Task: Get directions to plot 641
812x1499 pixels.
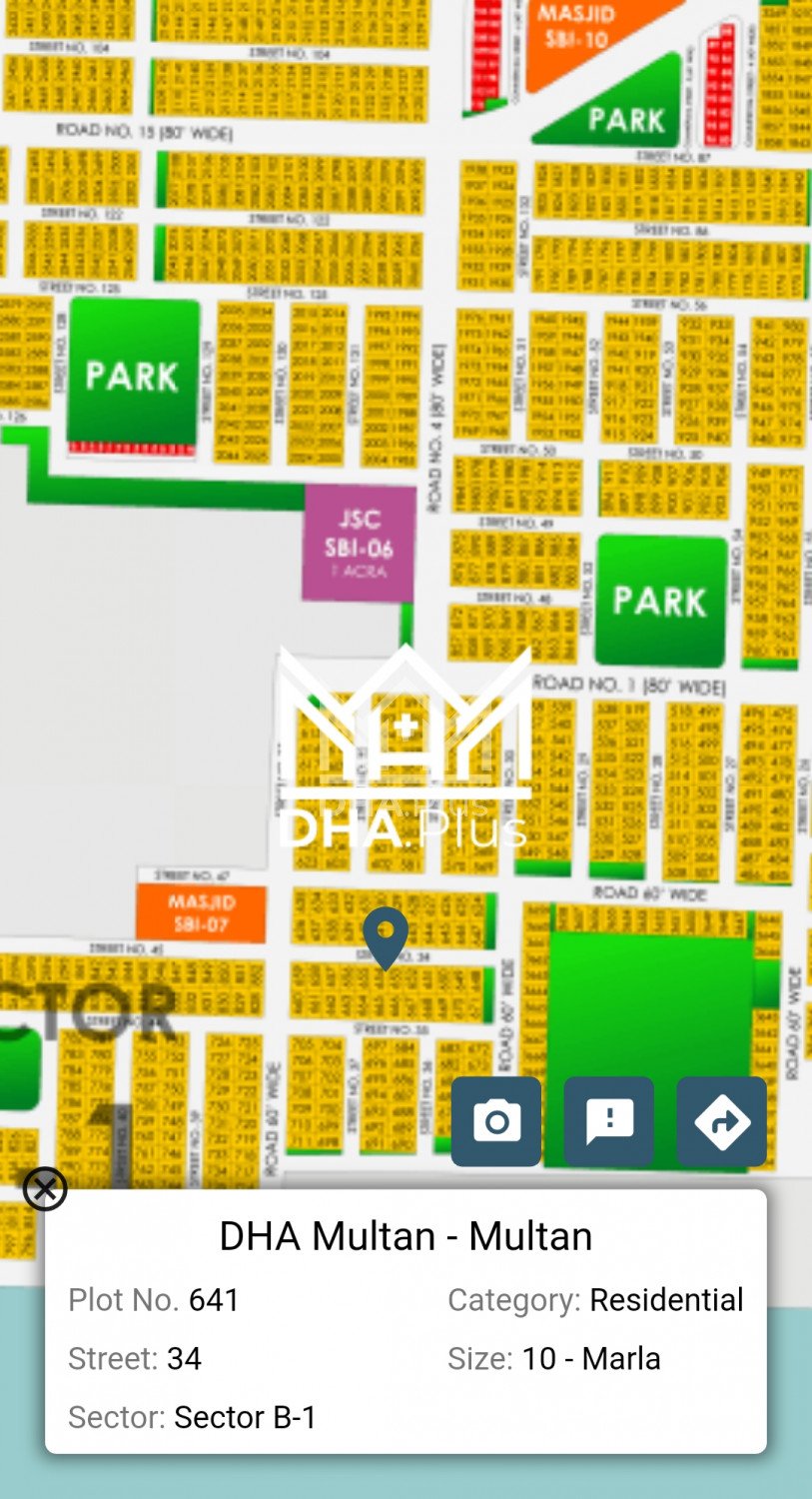Action: pyautogui.click(x=722, y=1121)
